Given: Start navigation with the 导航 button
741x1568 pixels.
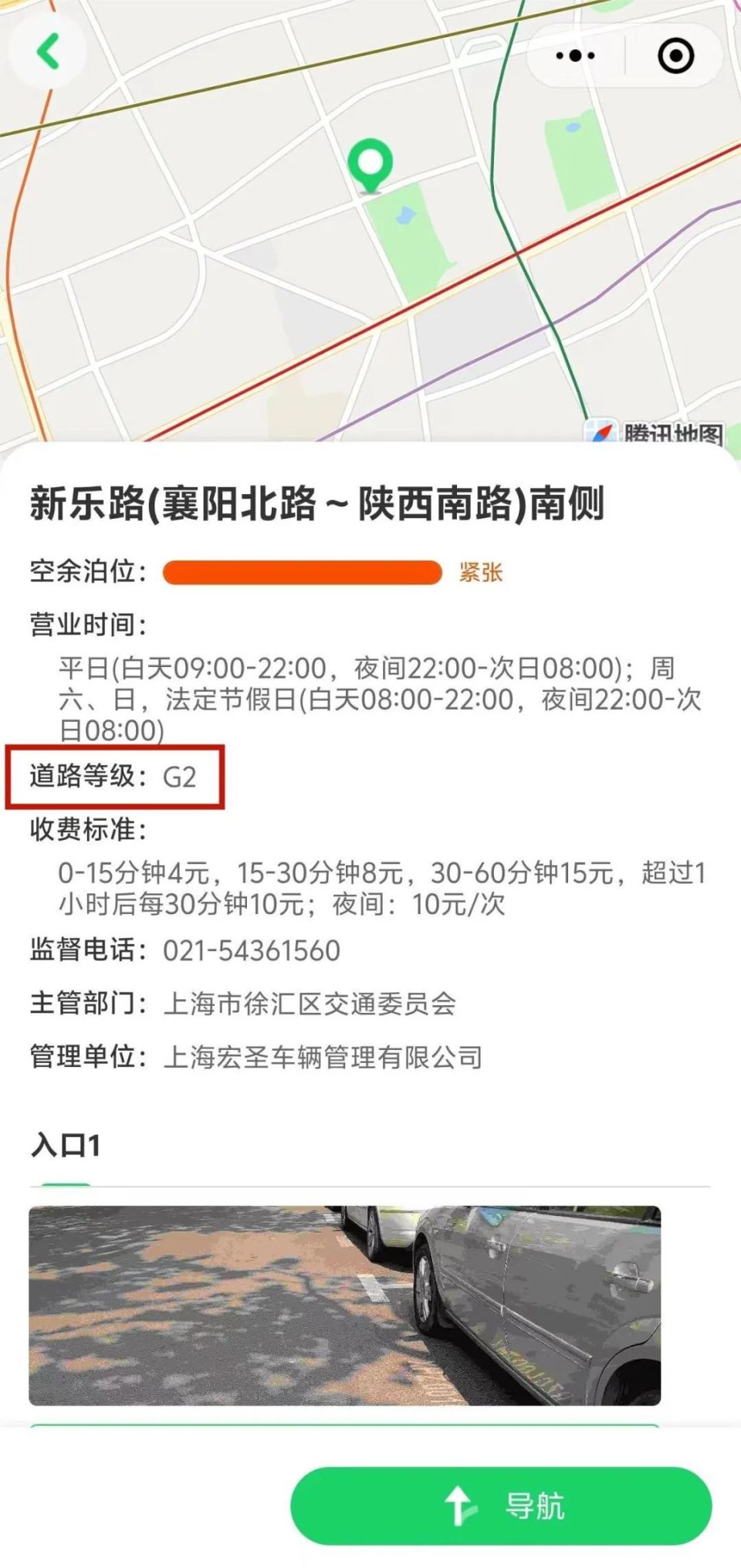Looking at the screenshot, I should click(501, 1505).
